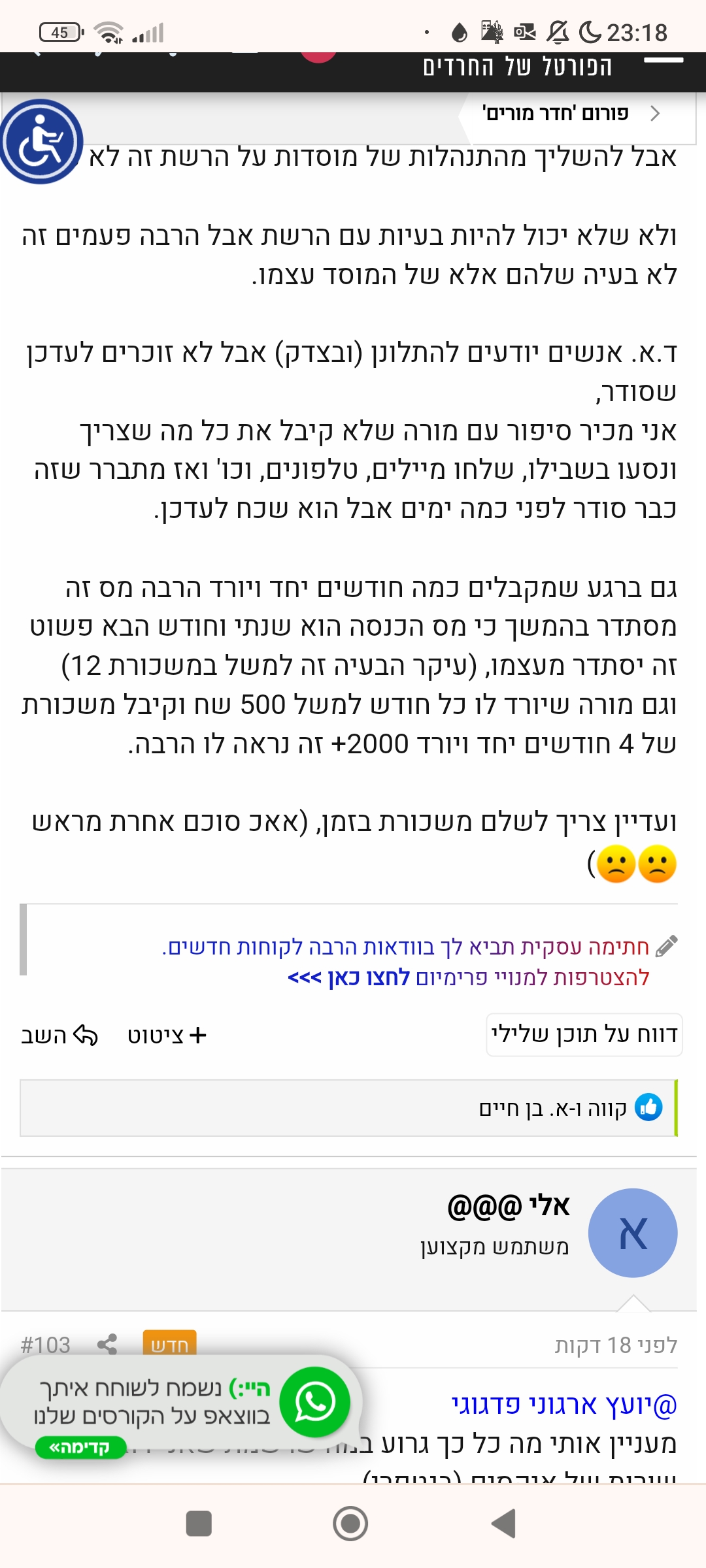Open the profile of אלי @@@
This screenshot has width=706, height=1568.
point(509,1206)
